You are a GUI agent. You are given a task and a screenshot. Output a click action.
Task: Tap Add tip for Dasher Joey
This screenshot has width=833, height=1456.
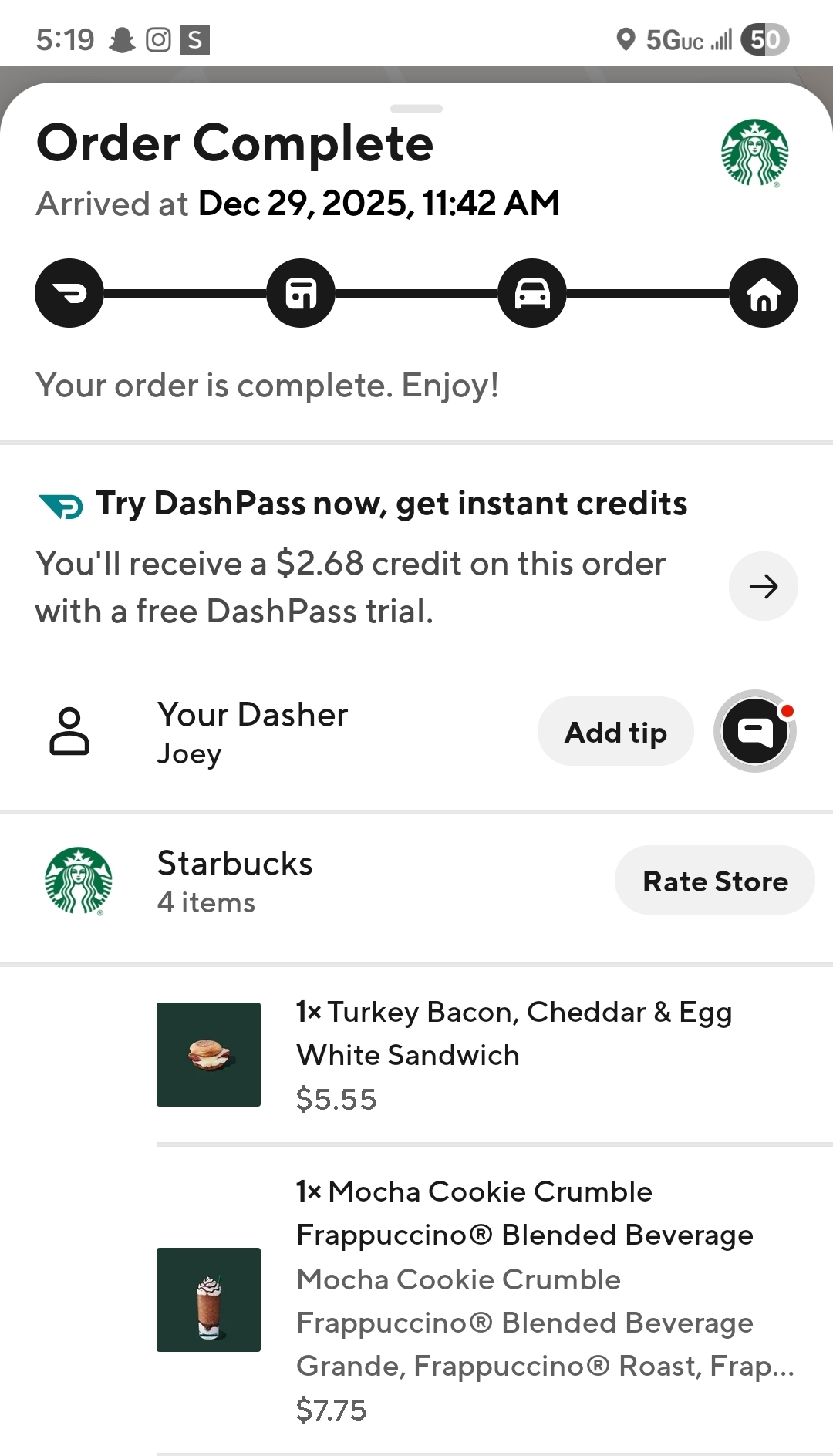click(x=615, y=732)
